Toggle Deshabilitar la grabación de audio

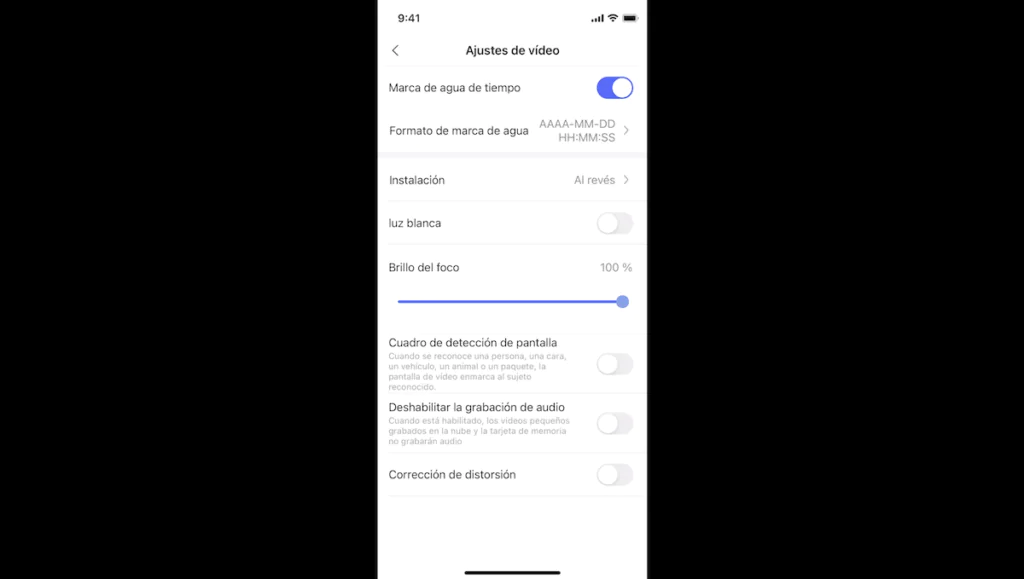click(614, 424)
